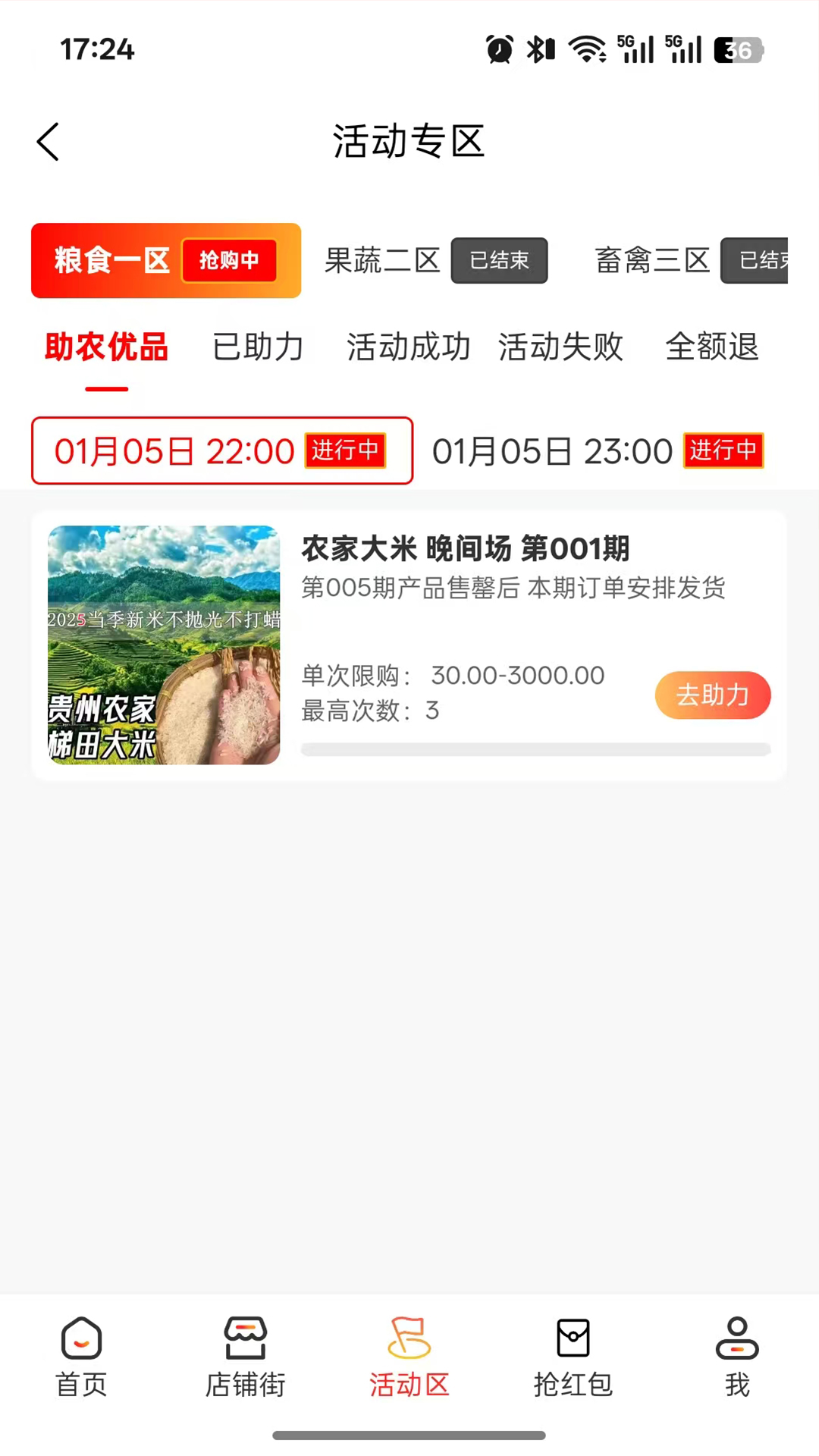Enable the 粮食一区 抢购中 zone
Image resolution: width=819 pixels, height=1456 pixels.
pos(166,260)
